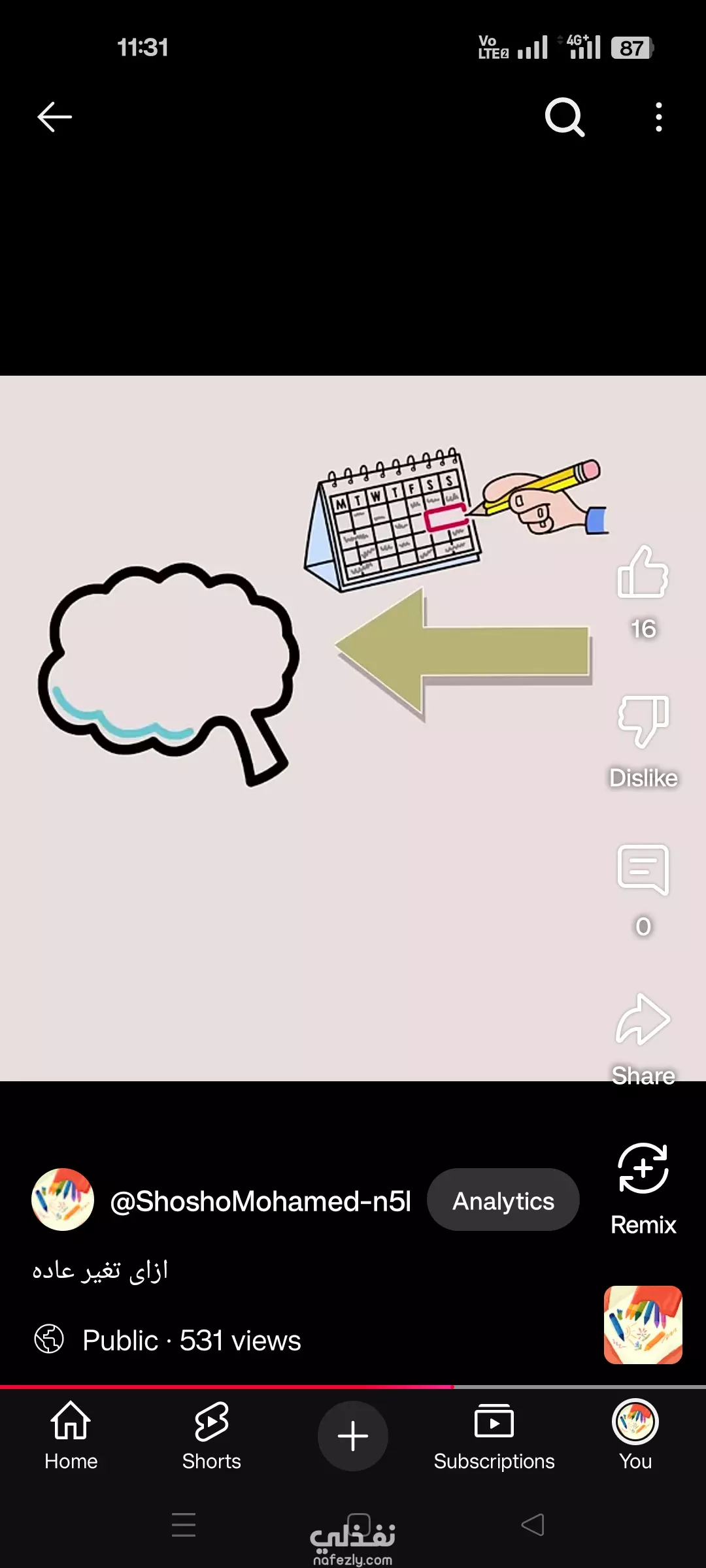
Task: Open Analytics for this video
Action: point(503,1201)
